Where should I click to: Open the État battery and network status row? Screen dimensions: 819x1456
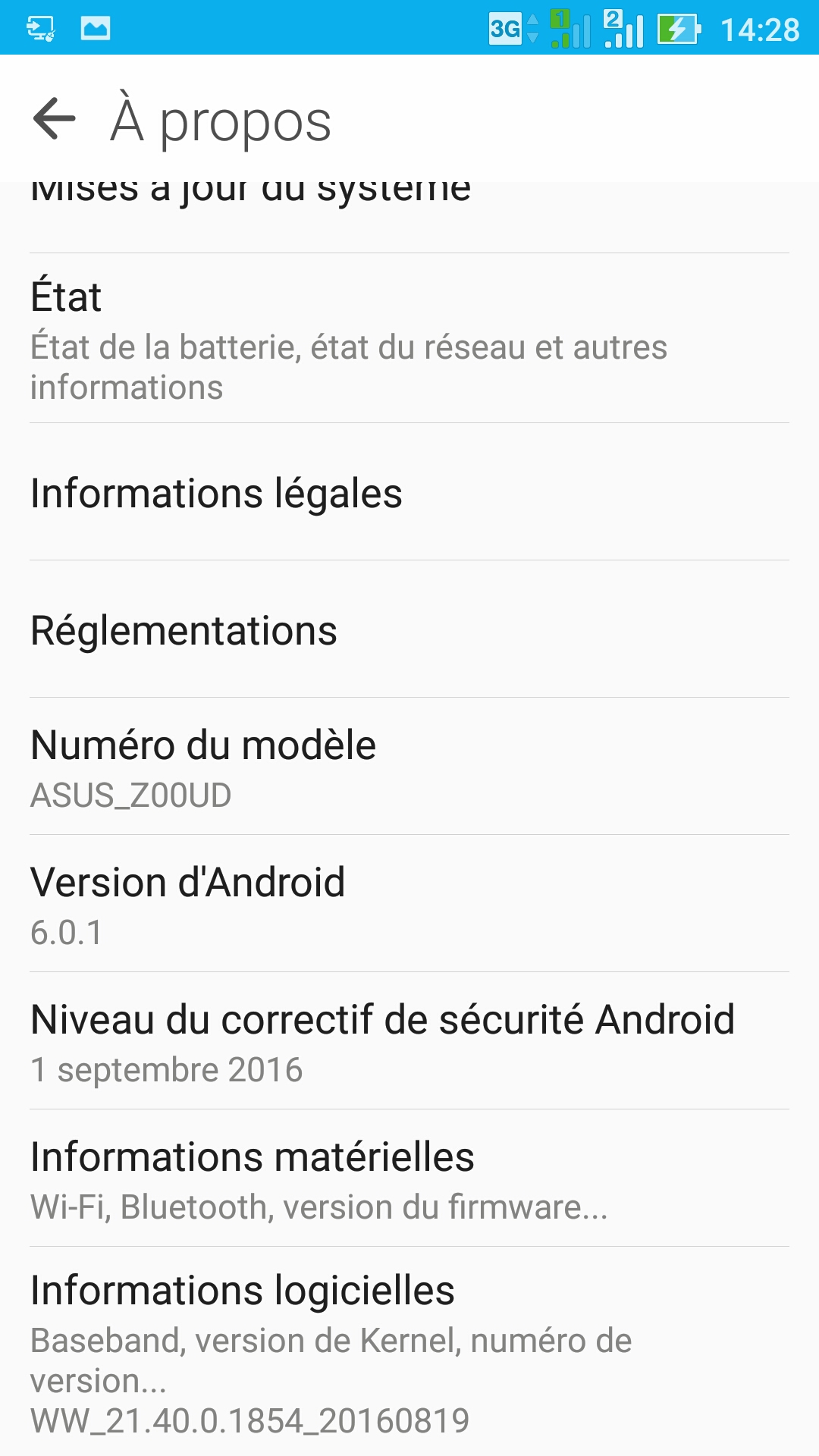409,338
